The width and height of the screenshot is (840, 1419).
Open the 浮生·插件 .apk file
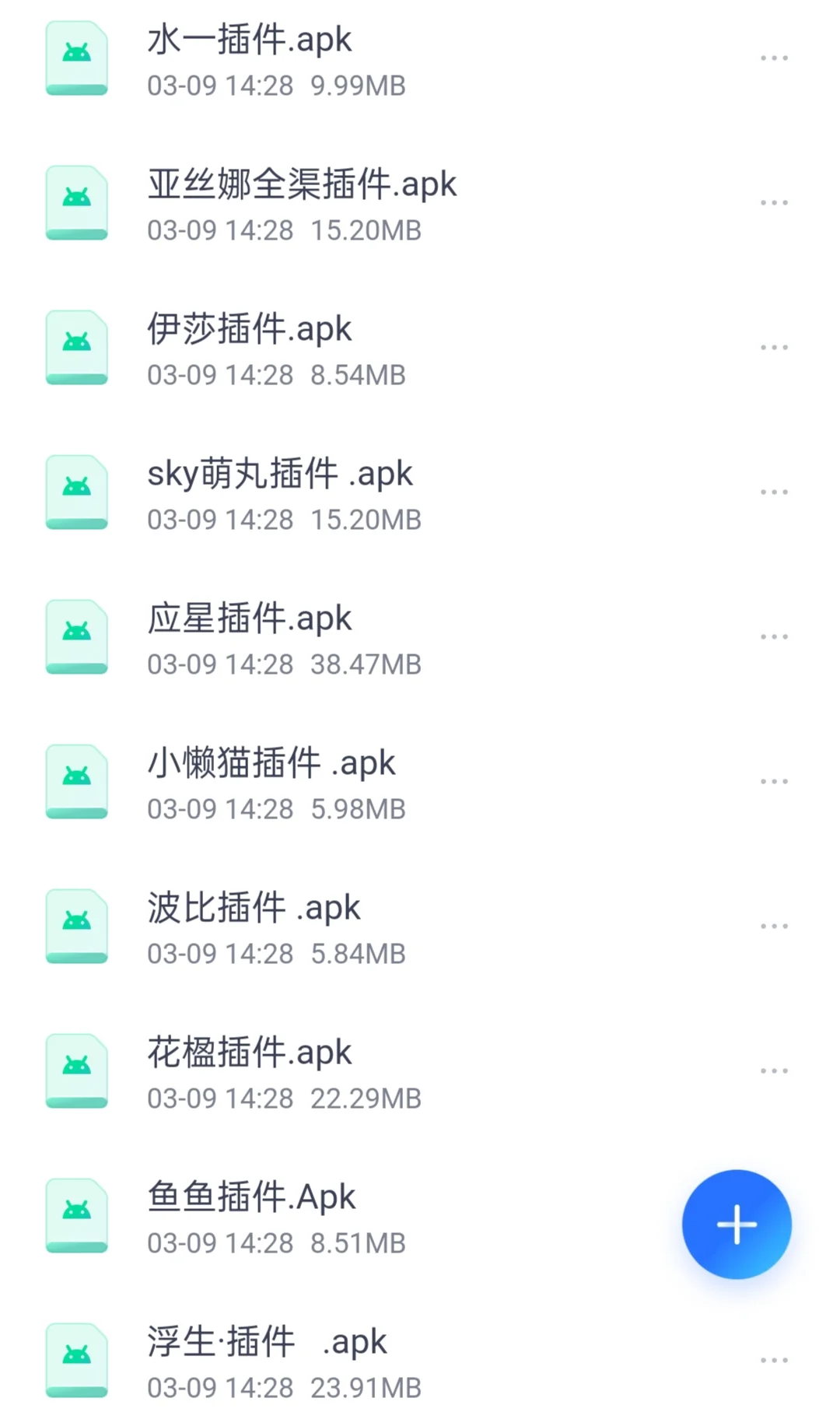pos(266,1361)
